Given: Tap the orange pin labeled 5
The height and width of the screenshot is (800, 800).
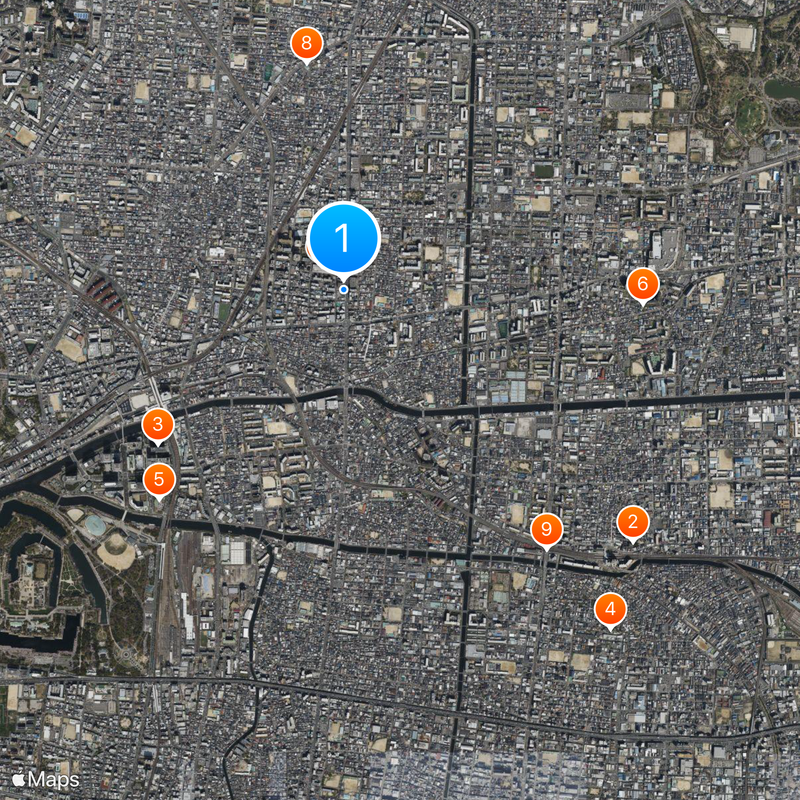Looking at the screenshot, I should tap(159, 479).
